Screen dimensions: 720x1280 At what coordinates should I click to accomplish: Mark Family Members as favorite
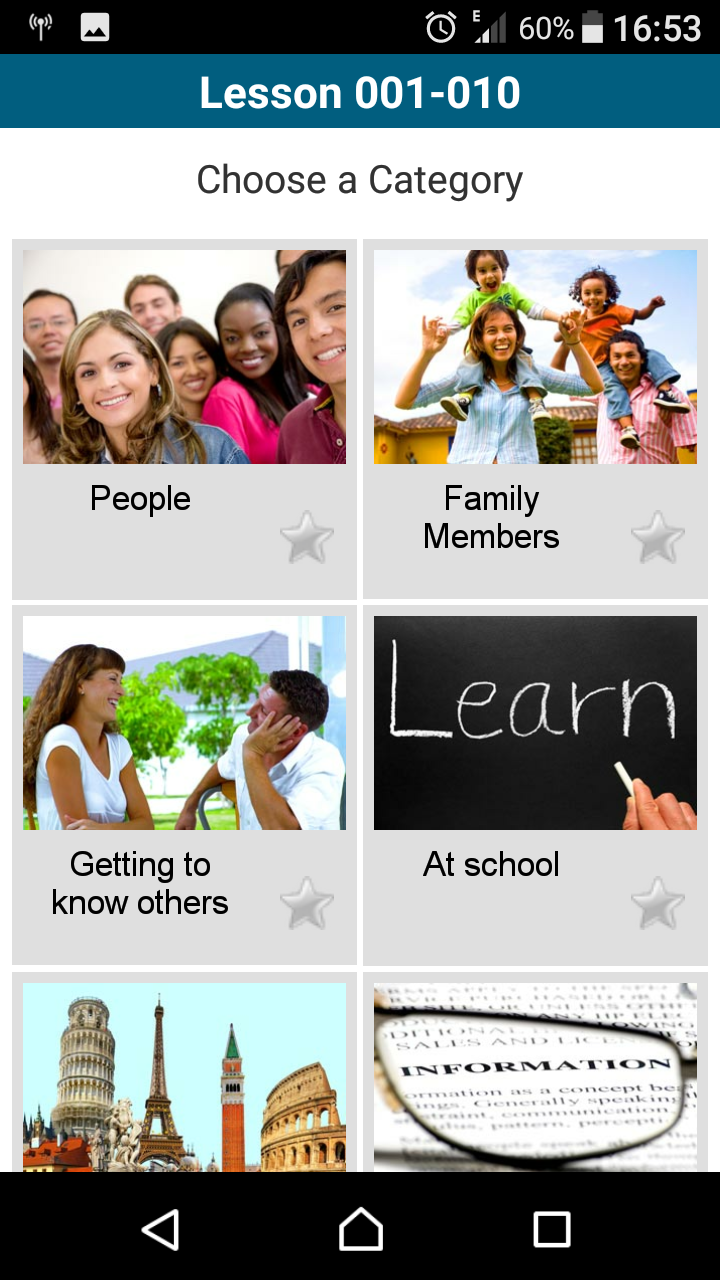click(x=657, y=538)
